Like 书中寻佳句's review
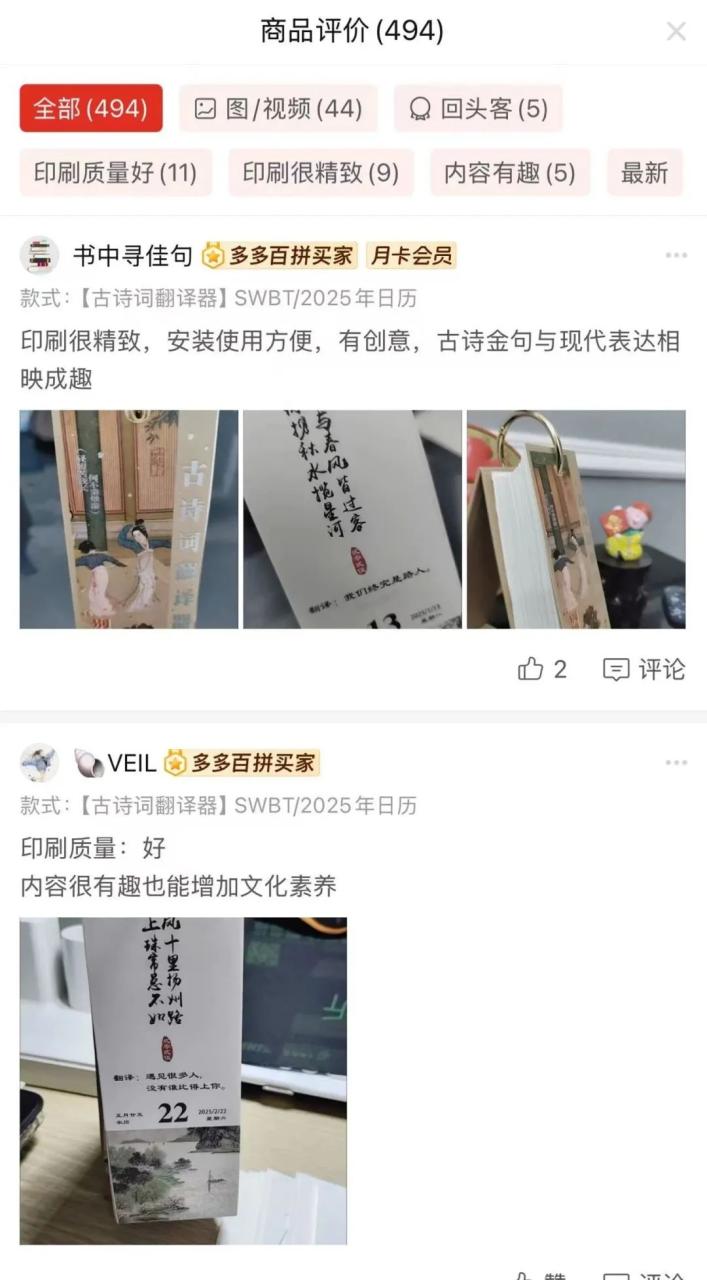 click(542, 669)
